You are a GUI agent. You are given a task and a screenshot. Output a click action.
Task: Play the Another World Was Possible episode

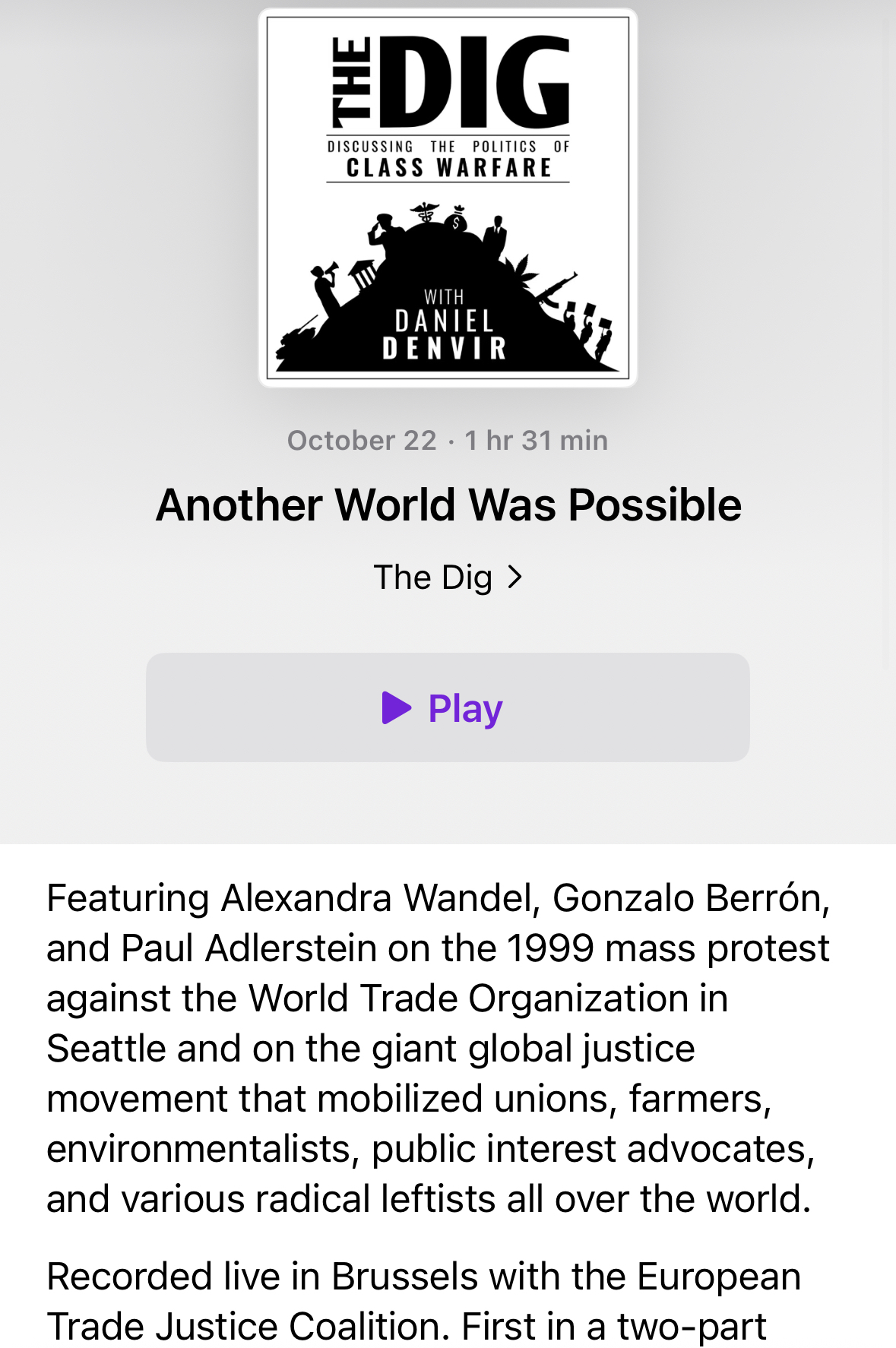point(447,707)
